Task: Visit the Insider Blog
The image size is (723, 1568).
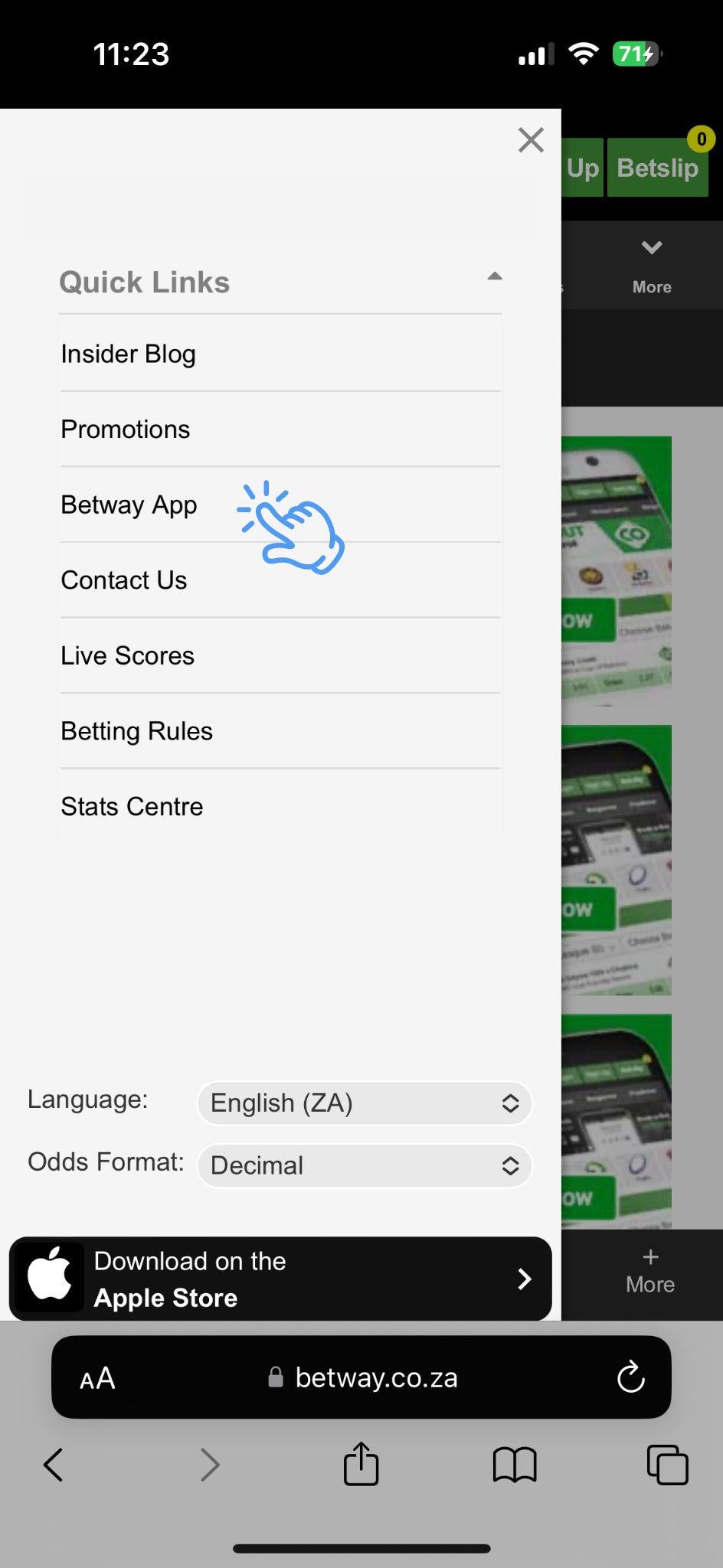Action: (127, 353)
